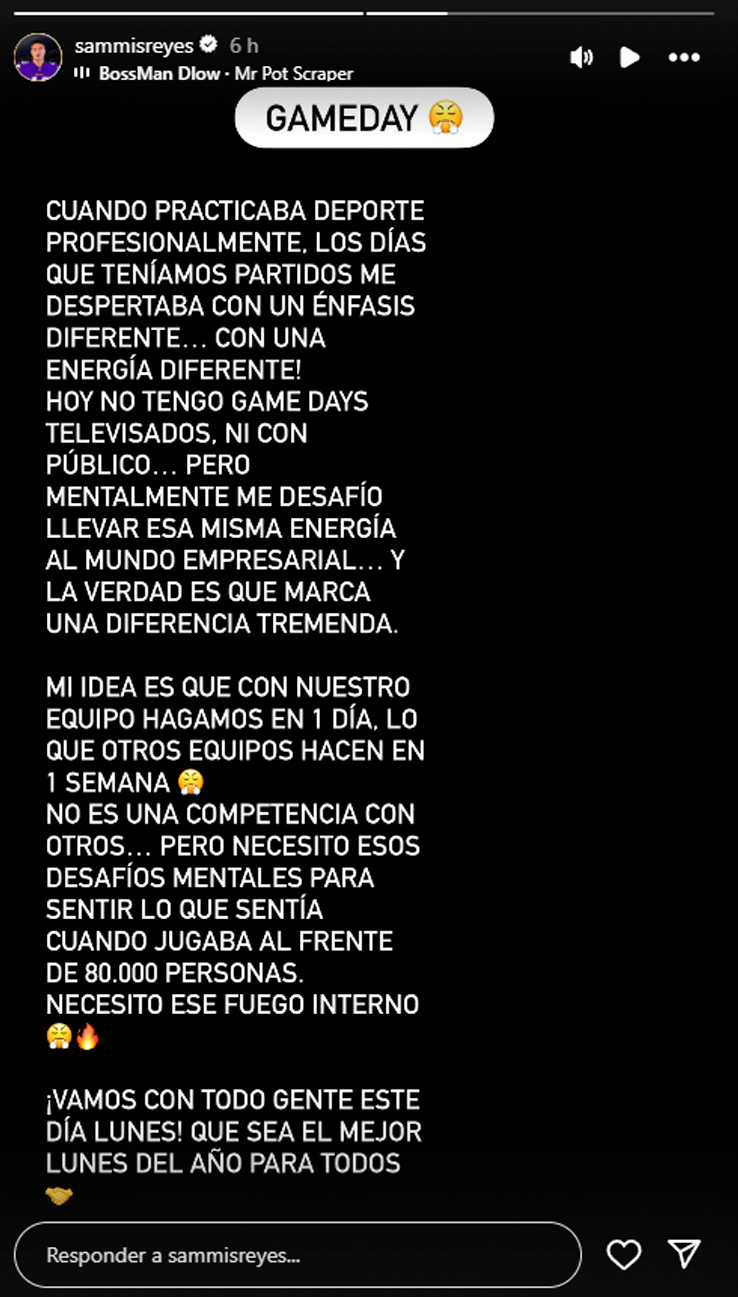Open sammisreyes profile picture

tap(38, 57)
